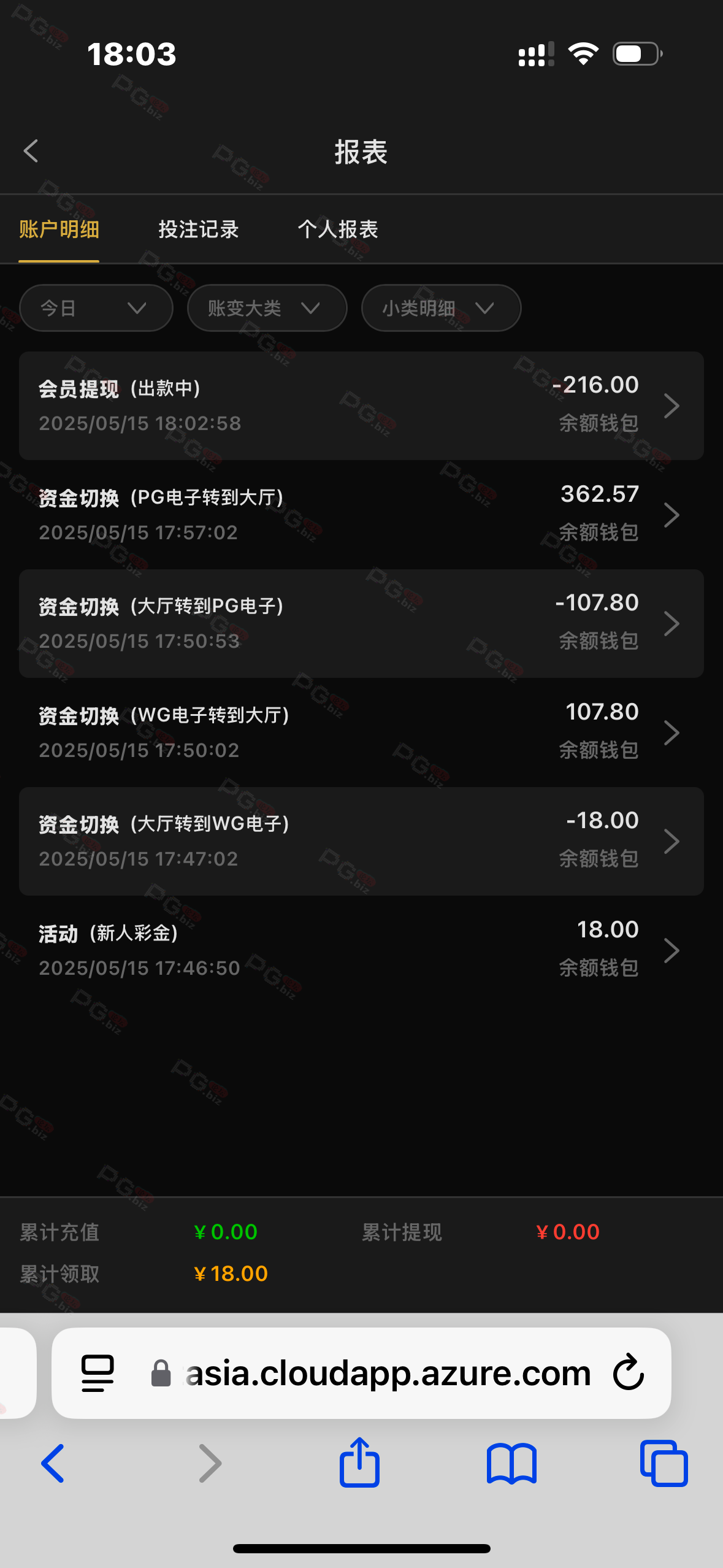Open the 大厅转到PG电子 -107.80 entry

[x=361, y=623]
